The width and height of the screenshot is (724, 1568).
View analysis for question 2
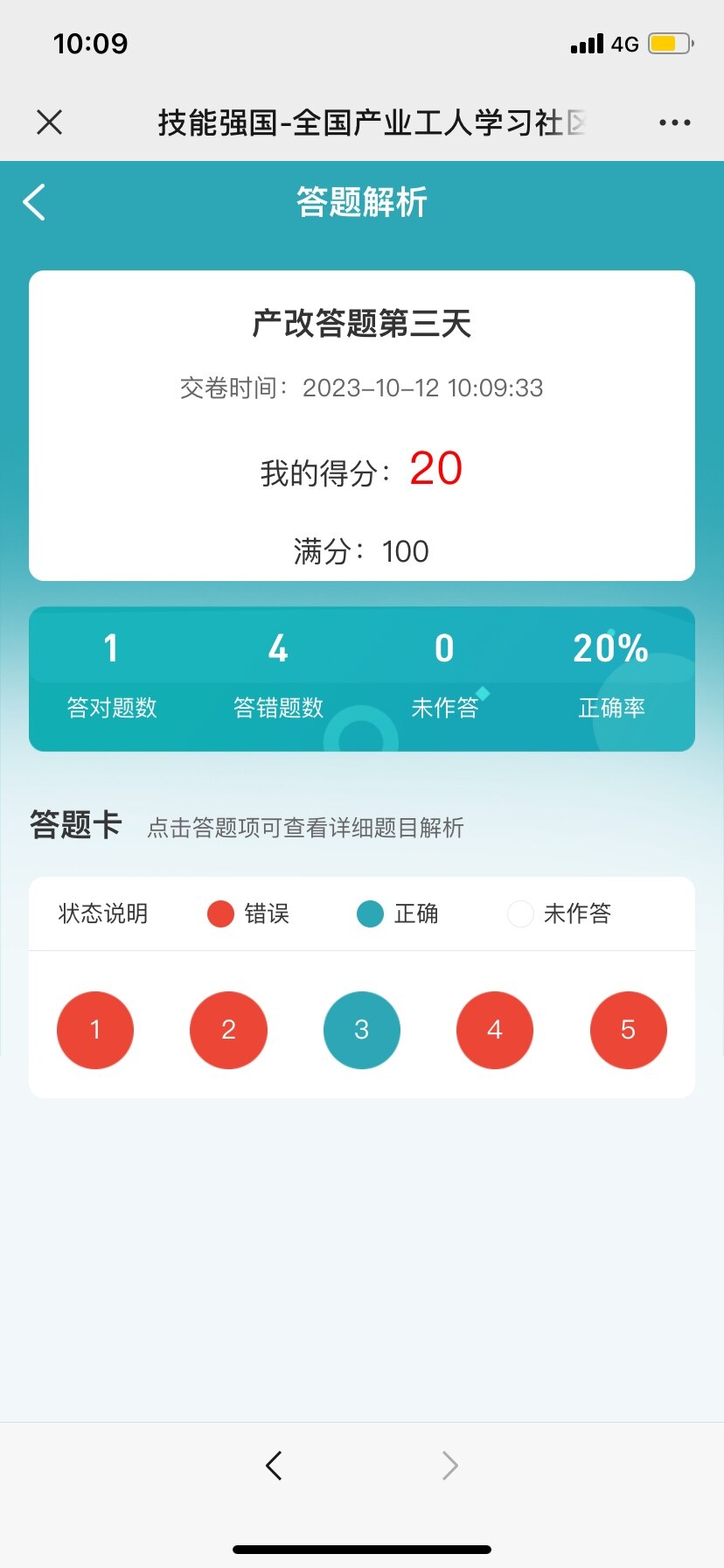228,1030
